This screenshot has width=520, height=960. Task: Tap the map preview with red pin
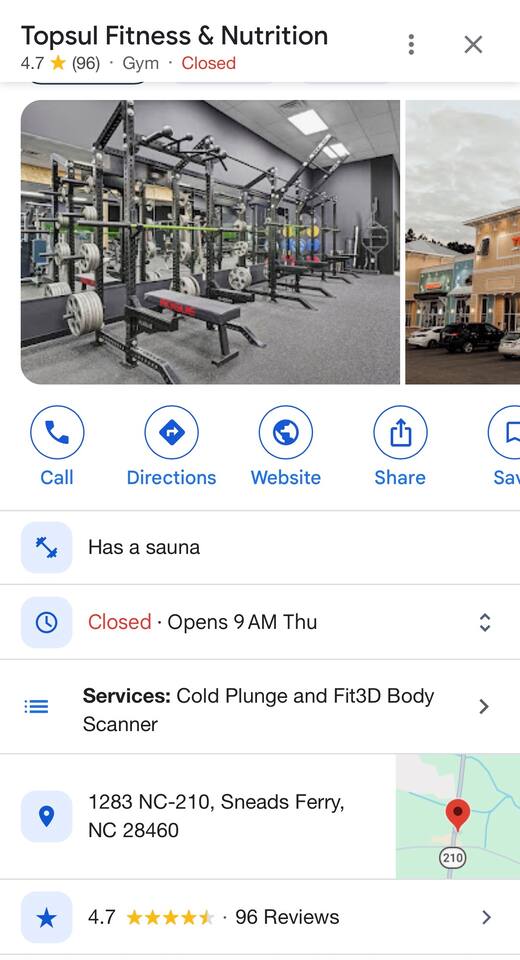click(458, 817)
